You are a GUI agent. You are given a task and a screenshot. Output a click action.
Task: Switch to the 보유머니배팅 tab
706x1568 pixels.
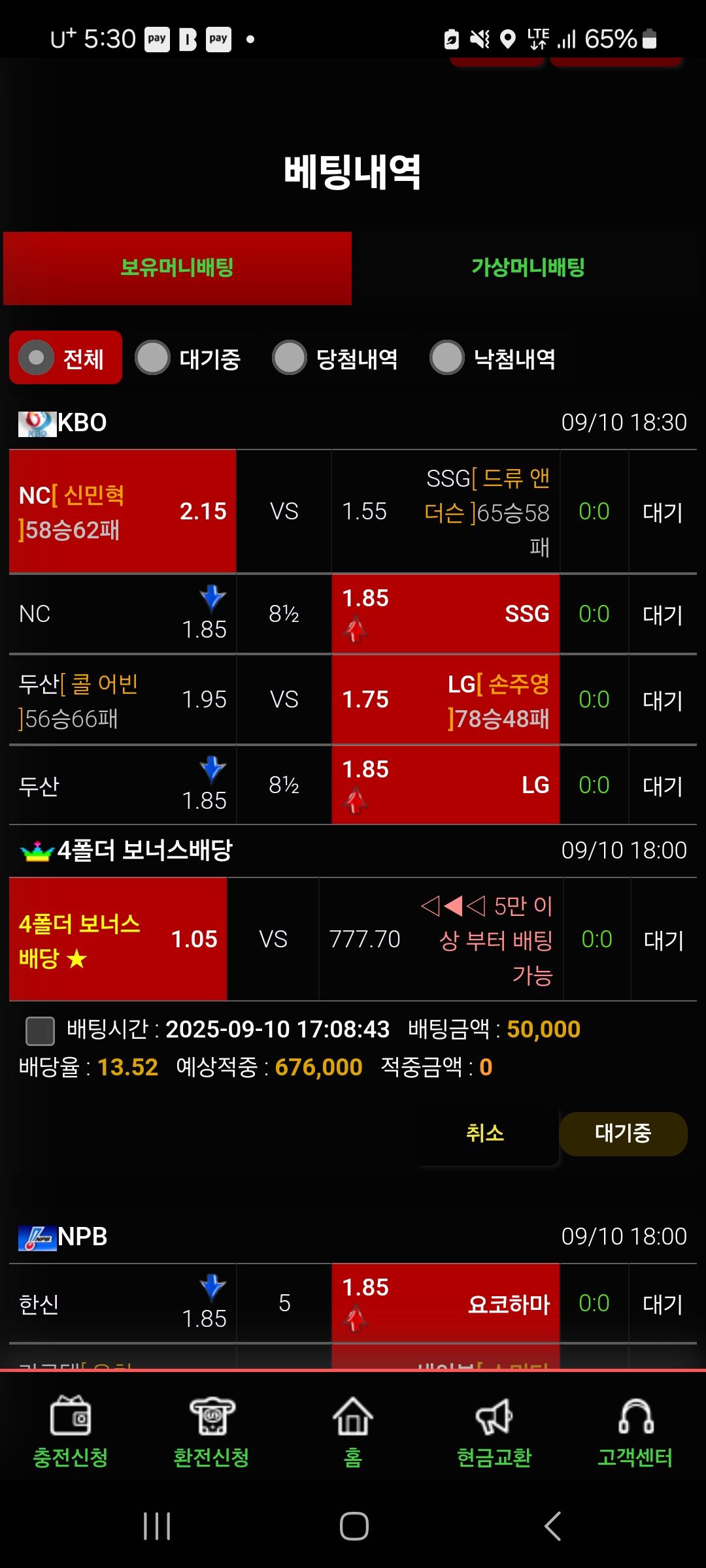[x=177, y=268]
